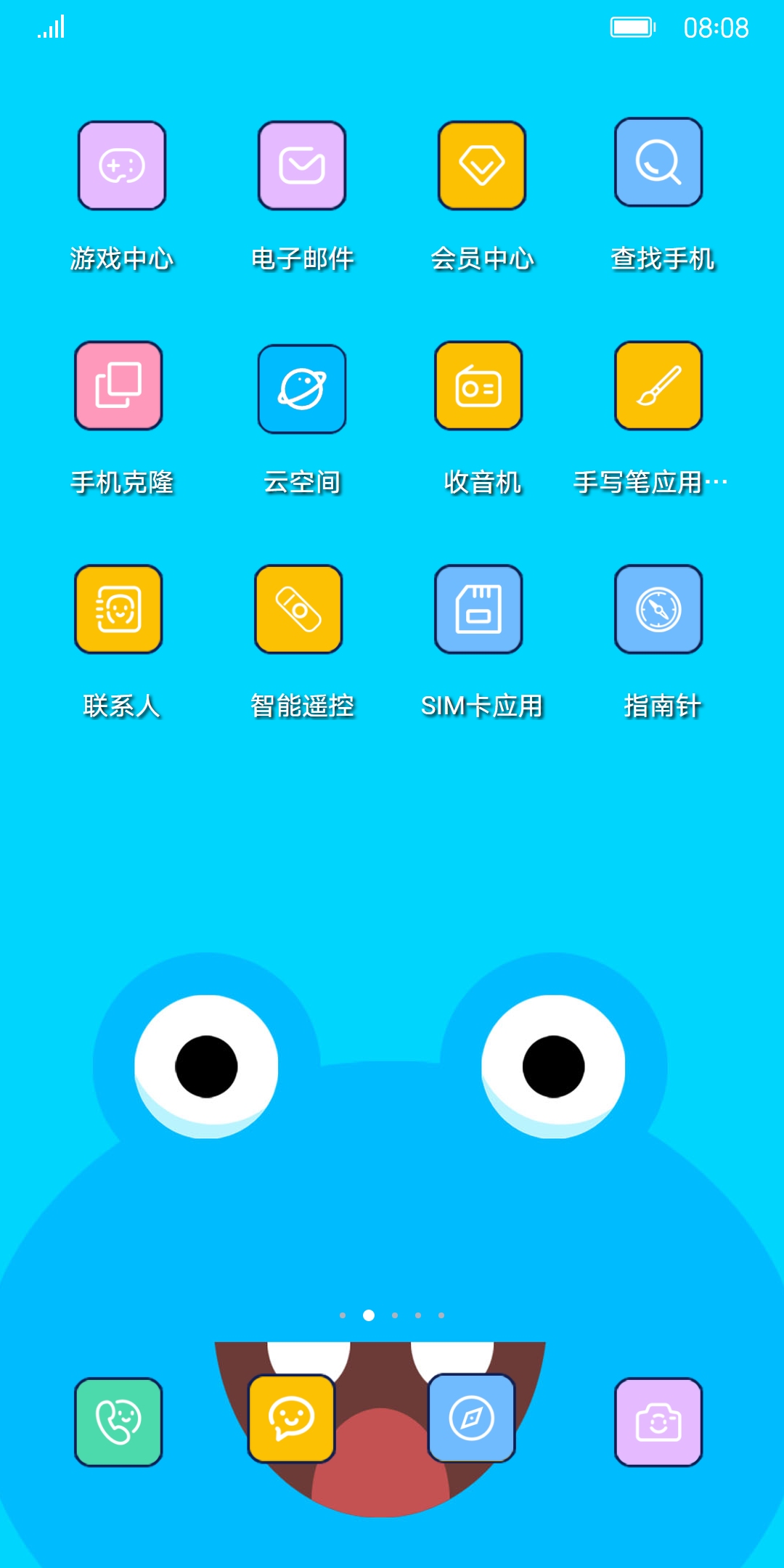Image resolution: width=784 pixels, height=1568 pixels.
Task: Open the 云空间 cloud app
Action: tap(302, 389)
